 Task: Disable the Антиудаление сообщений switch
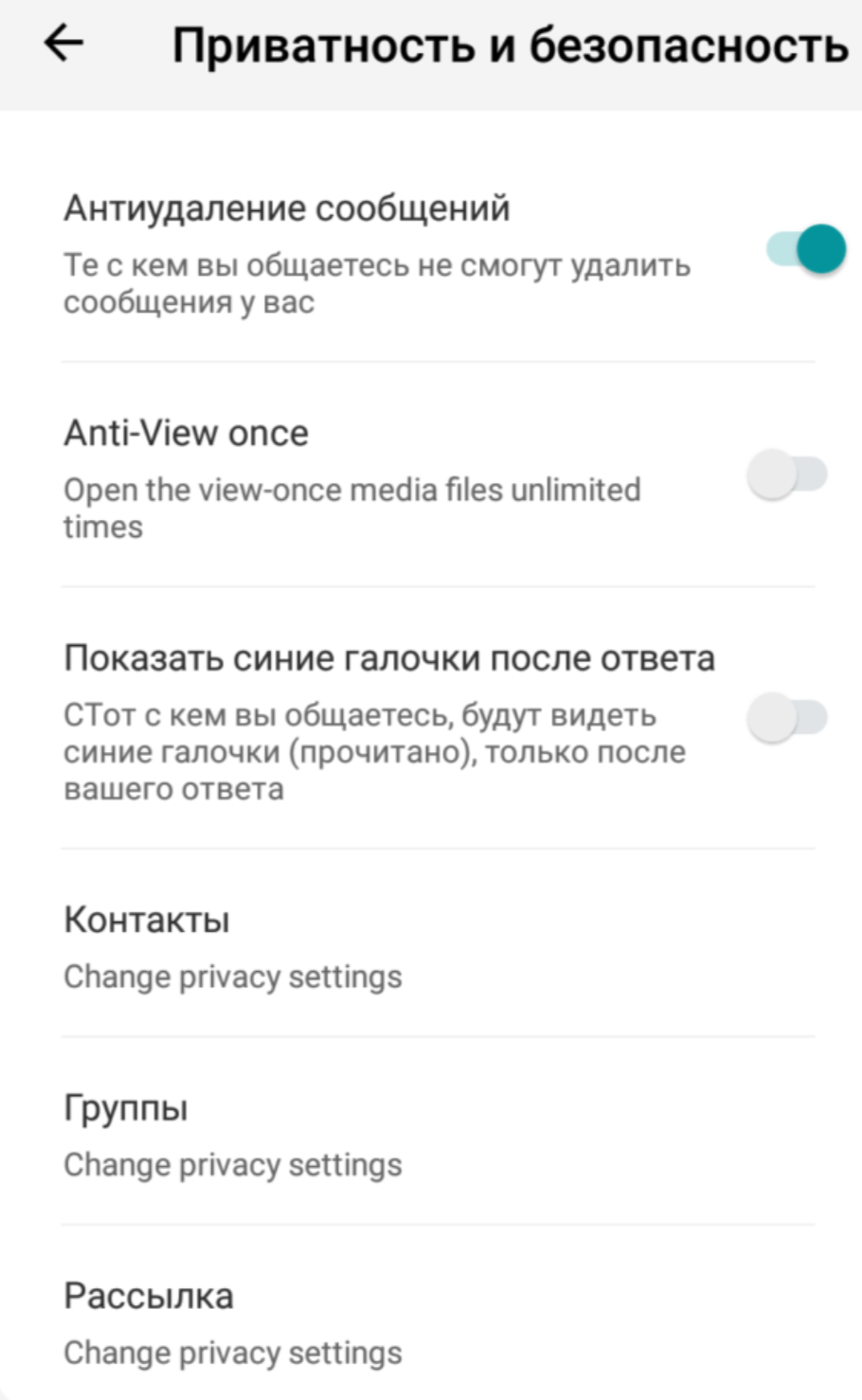[x=805, y=250]
